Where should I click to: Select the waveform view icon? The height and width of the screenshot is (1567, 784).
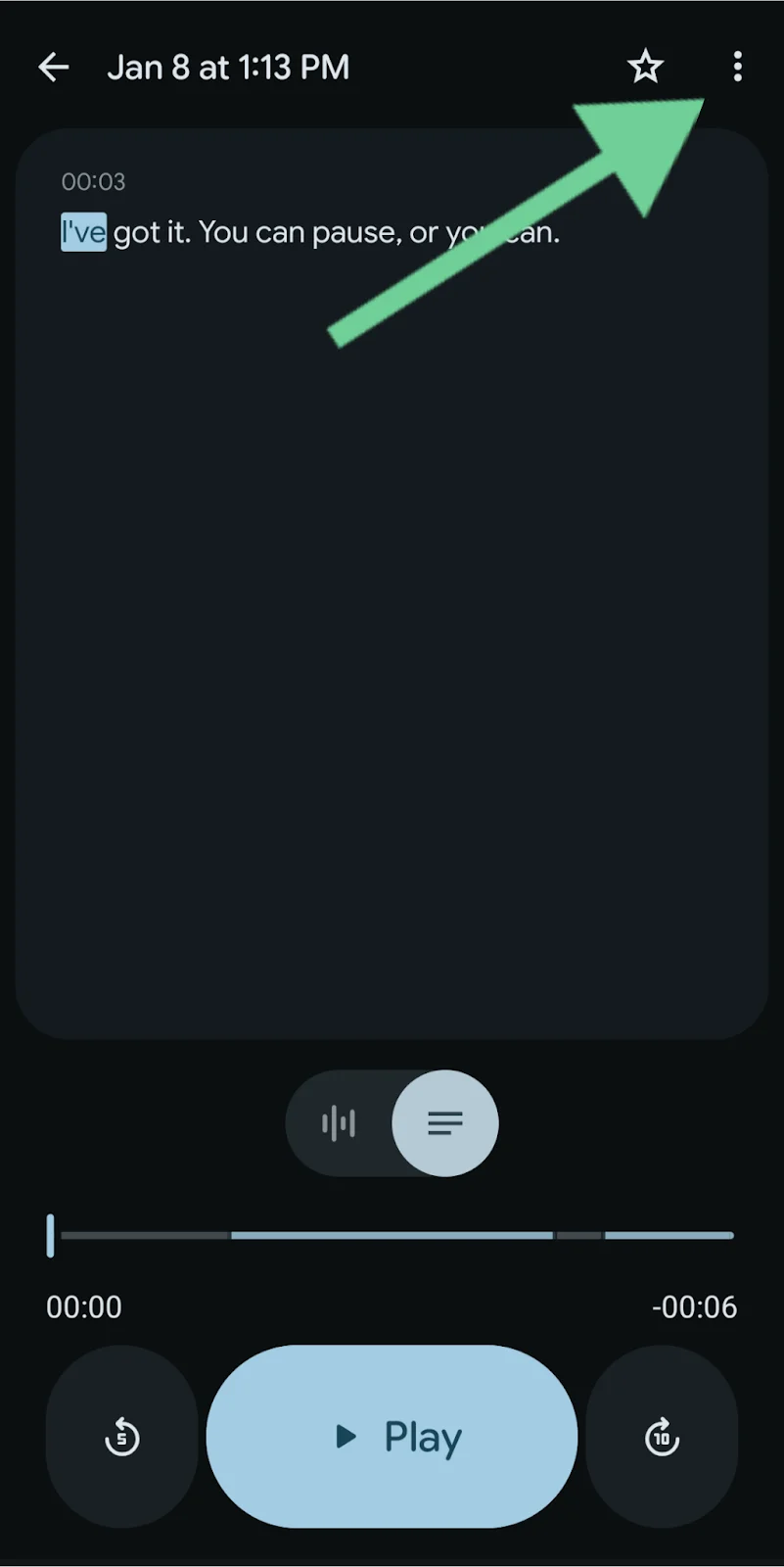(x=337, y=1123)
